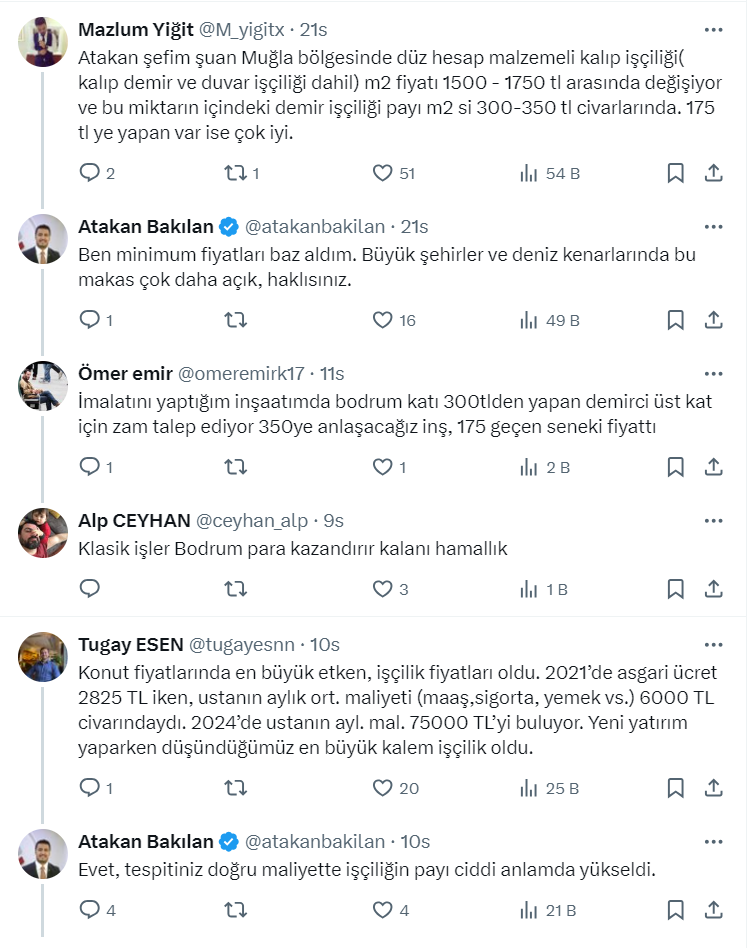Like Alp CEYHAN's tweet

pyautogui.click(x=382, y=589)
